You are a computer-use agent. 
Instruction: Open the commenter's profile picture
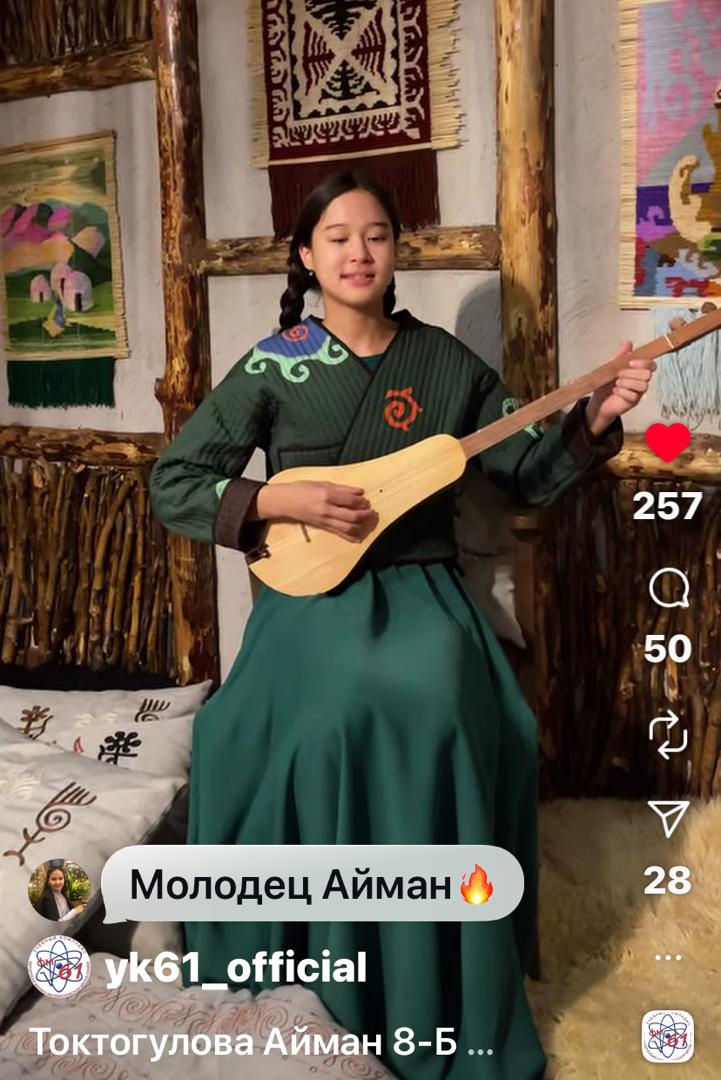tap(58, 890)
